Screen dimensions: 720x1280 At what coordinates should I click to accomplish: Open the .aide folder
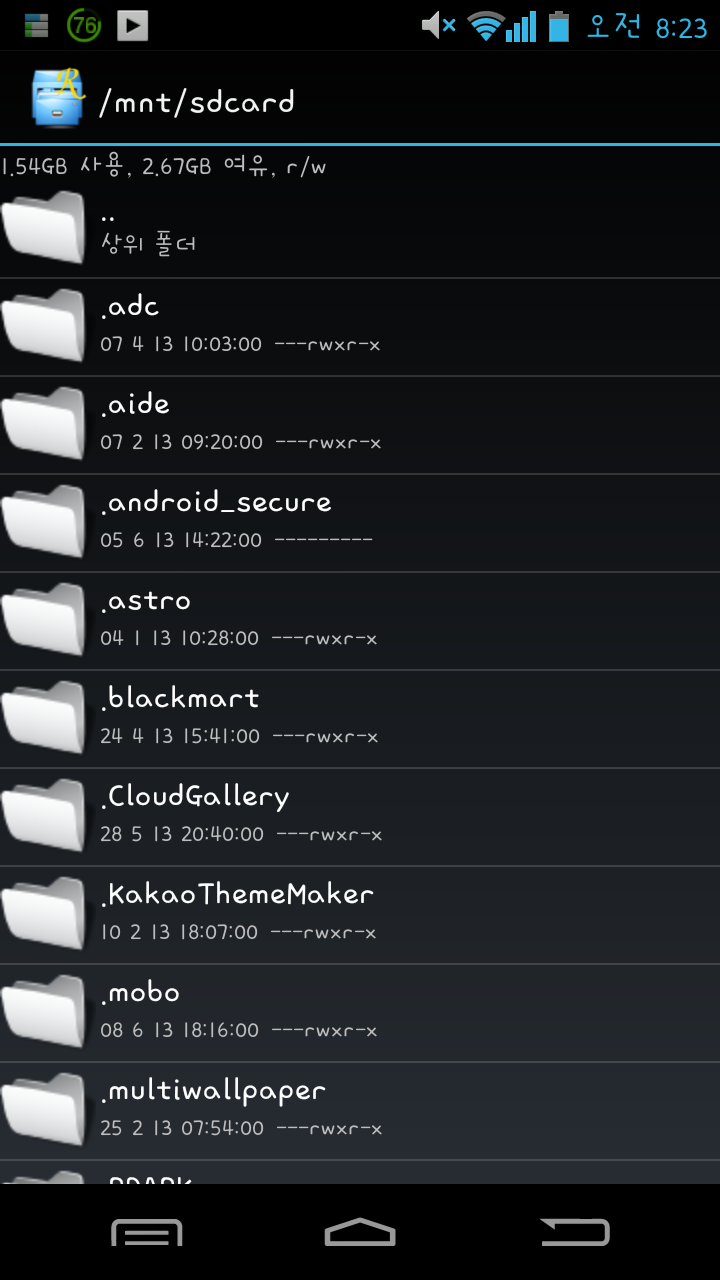pyautogui.click(x=360, y=426)
